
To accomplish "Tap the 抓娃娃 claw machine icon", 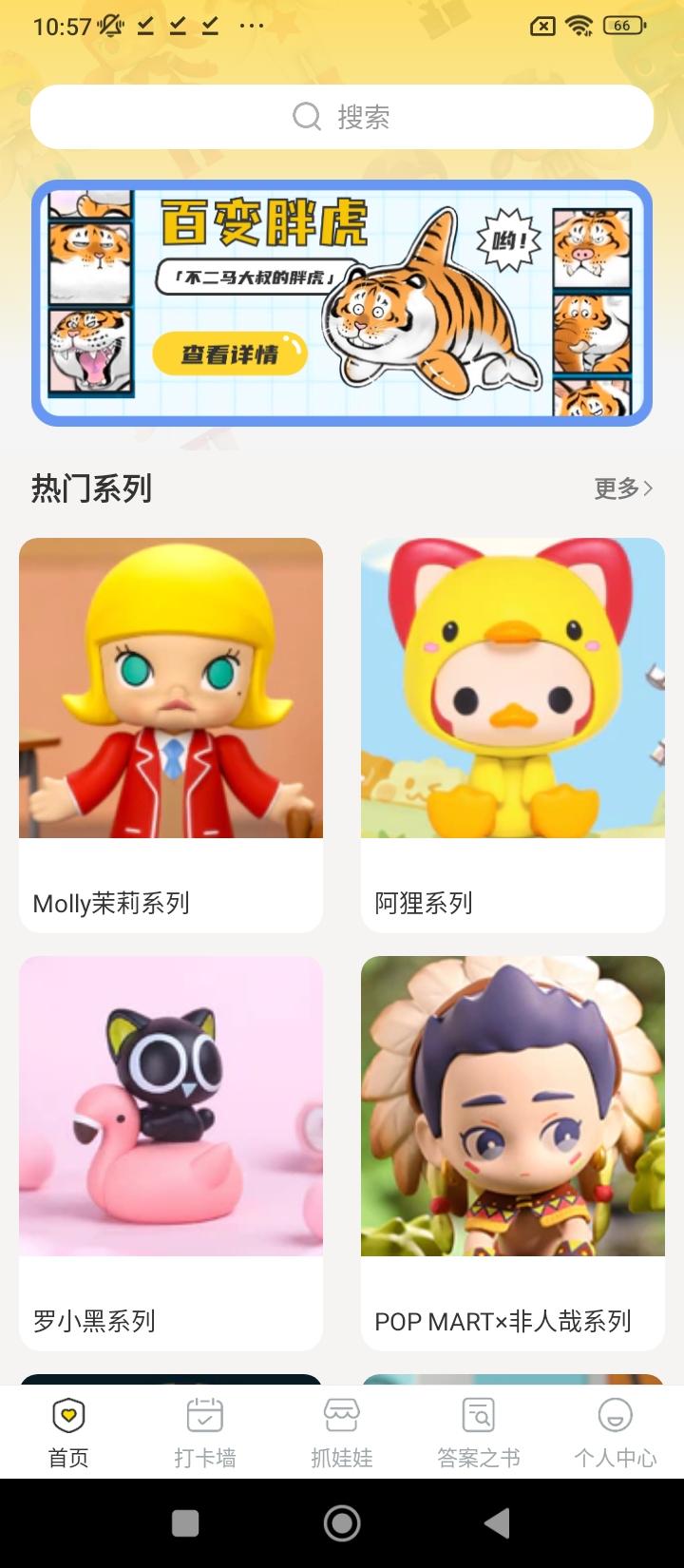I will coord(341,1416).
